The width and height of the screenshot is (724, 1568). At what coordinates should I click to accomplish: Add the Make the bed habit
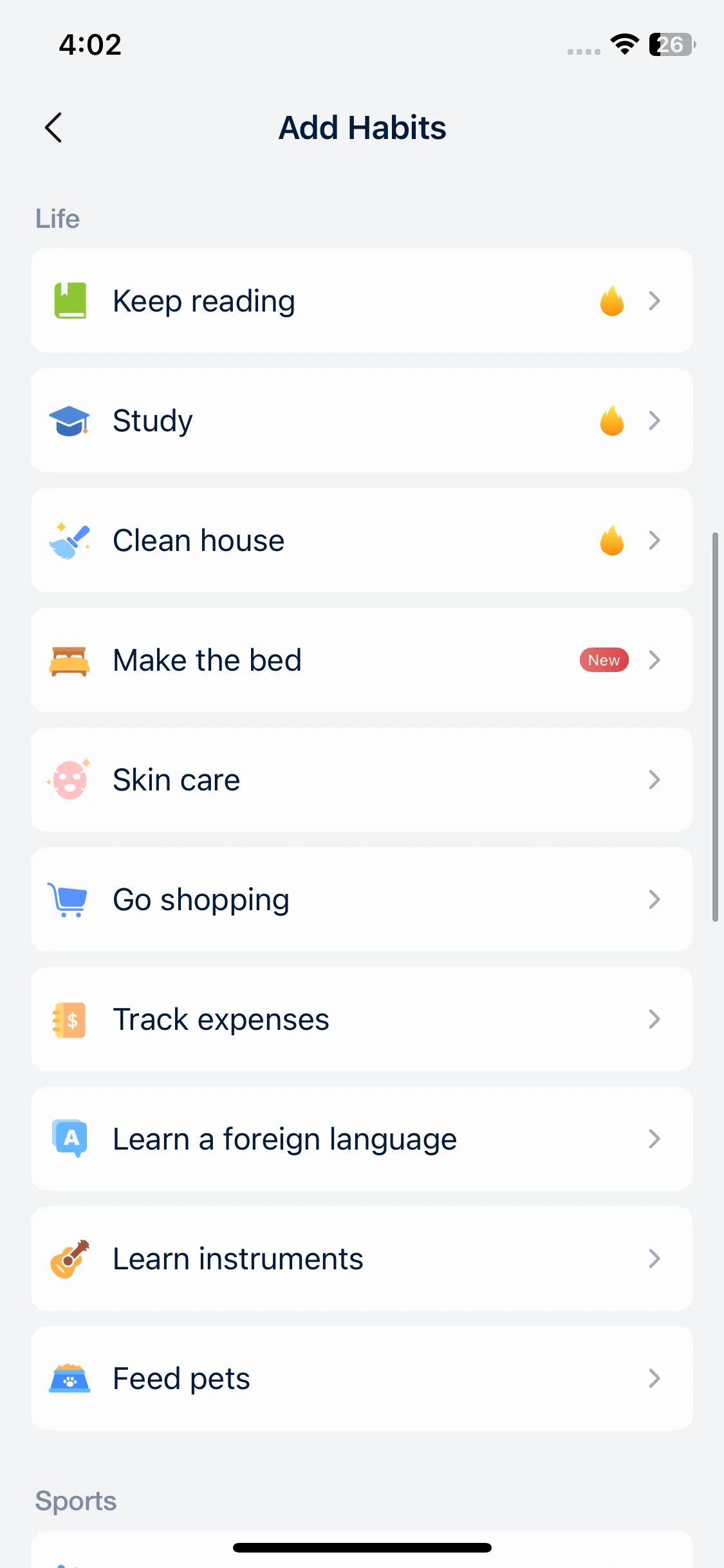click(x=362, y=660)
